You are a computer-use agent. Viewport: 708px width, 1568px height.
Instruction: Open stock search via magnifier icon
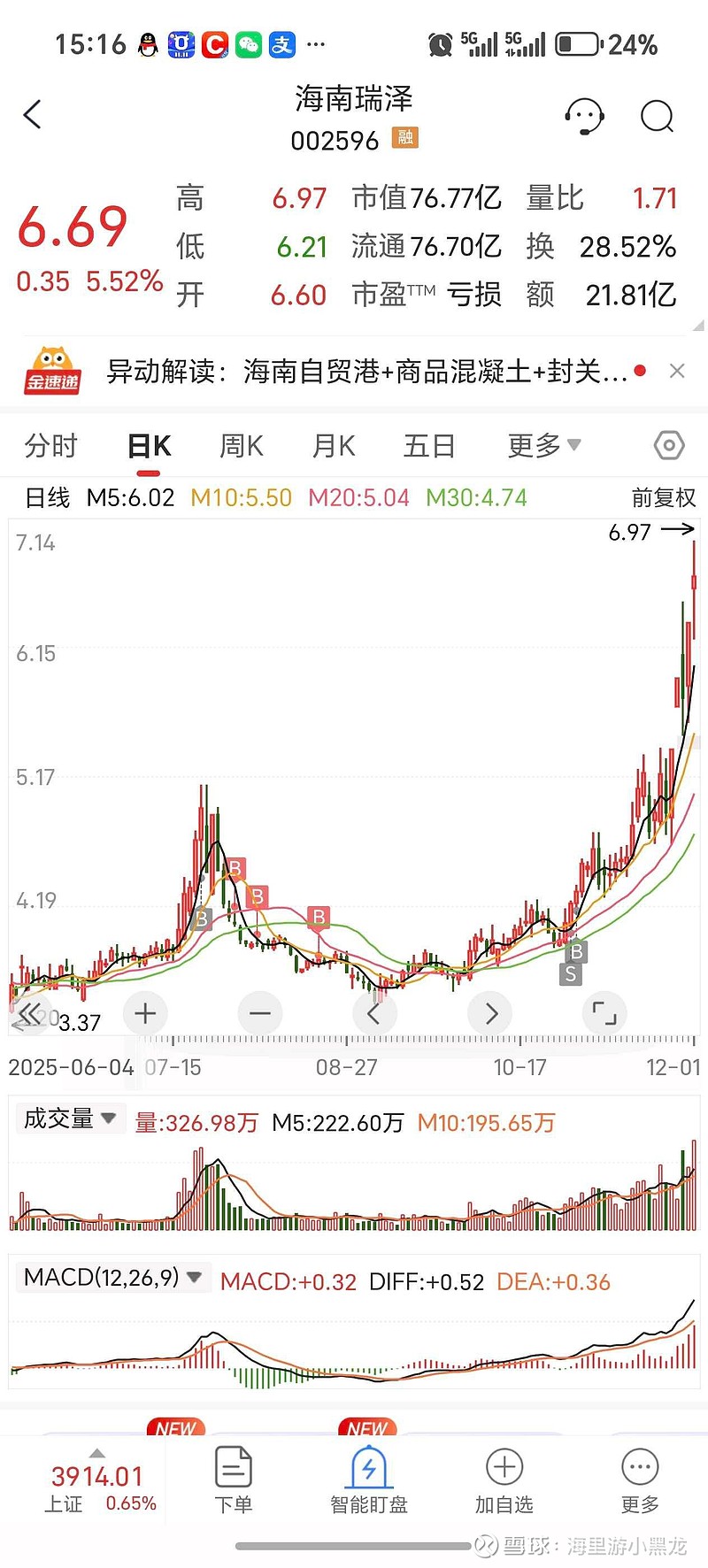656,115
